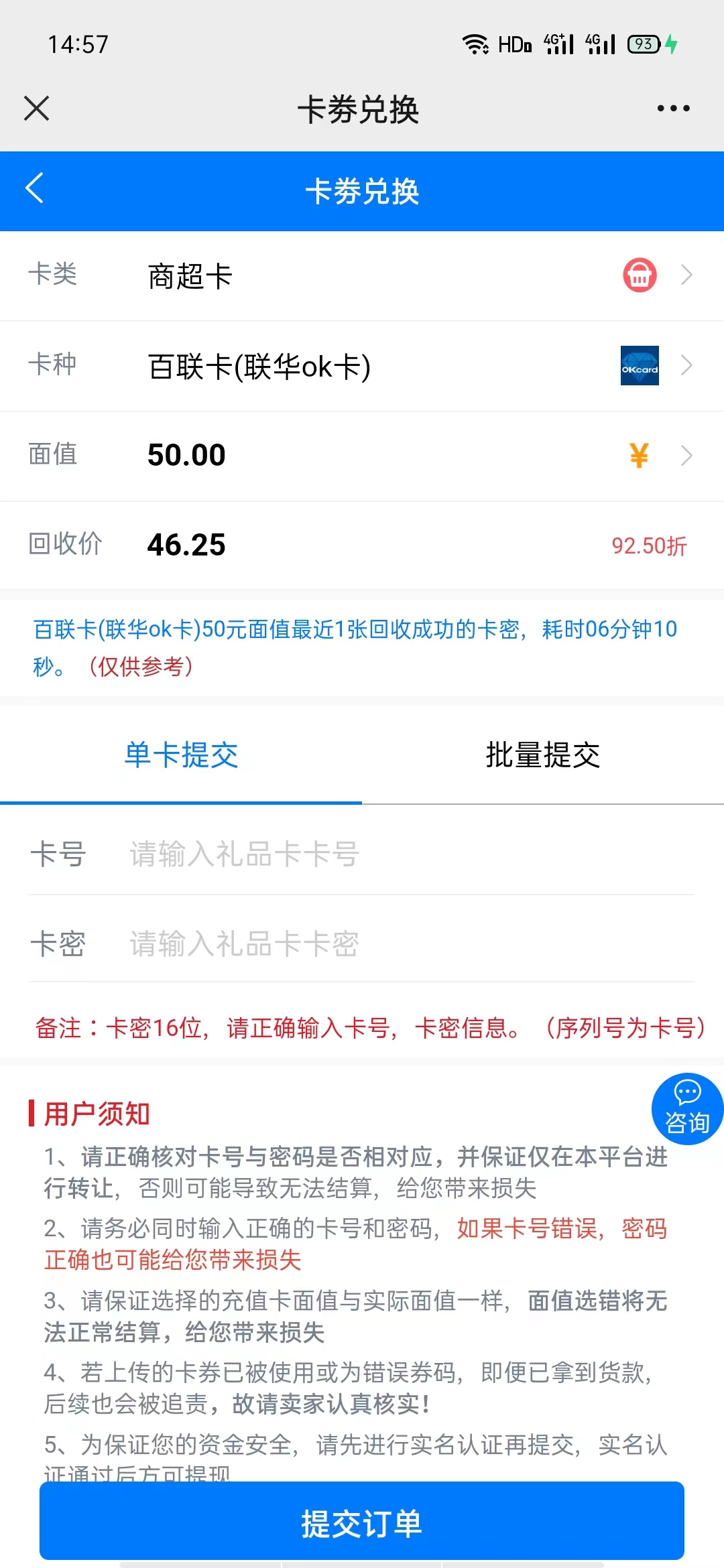724x1568 pixels.
Task: Click the 回收价 46.25 price text
Action: (x=186, y=545)
